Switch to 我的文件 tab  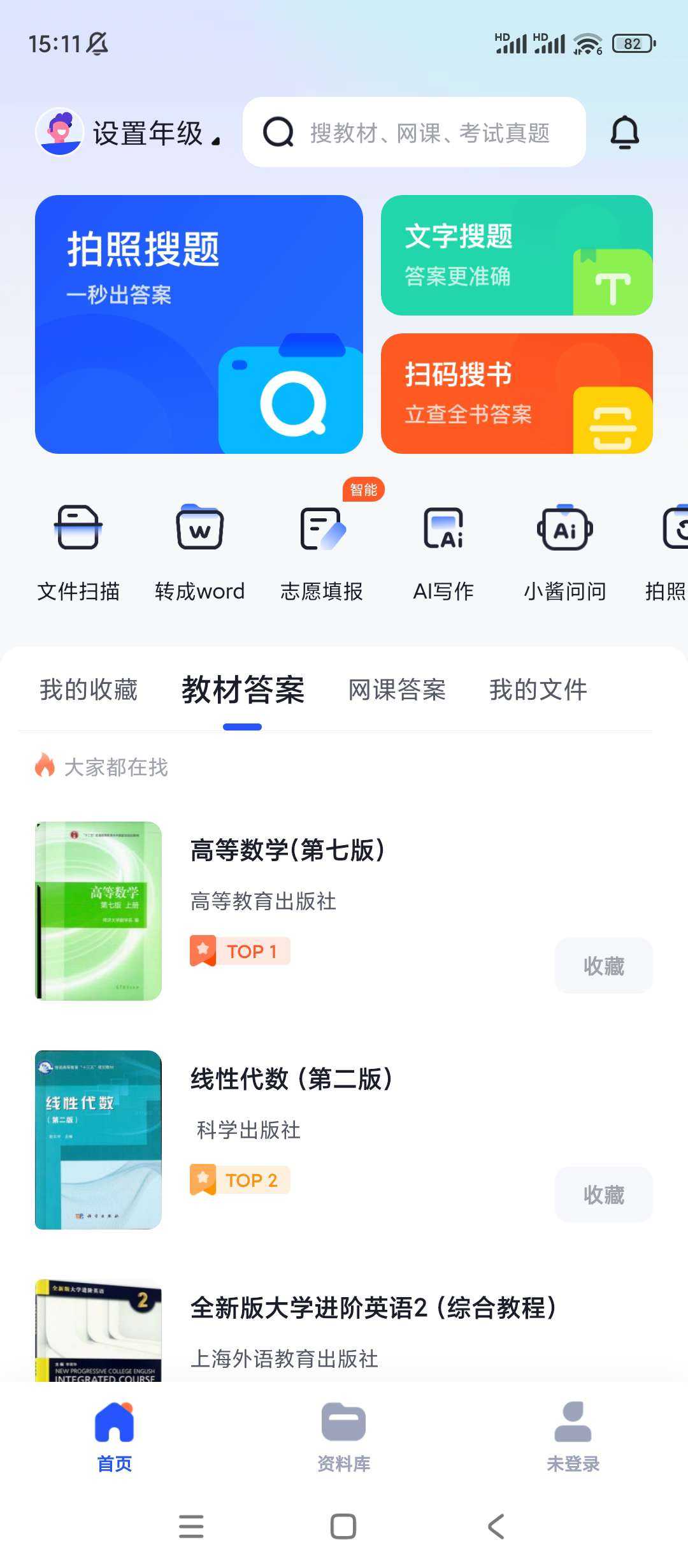point(538,690)
